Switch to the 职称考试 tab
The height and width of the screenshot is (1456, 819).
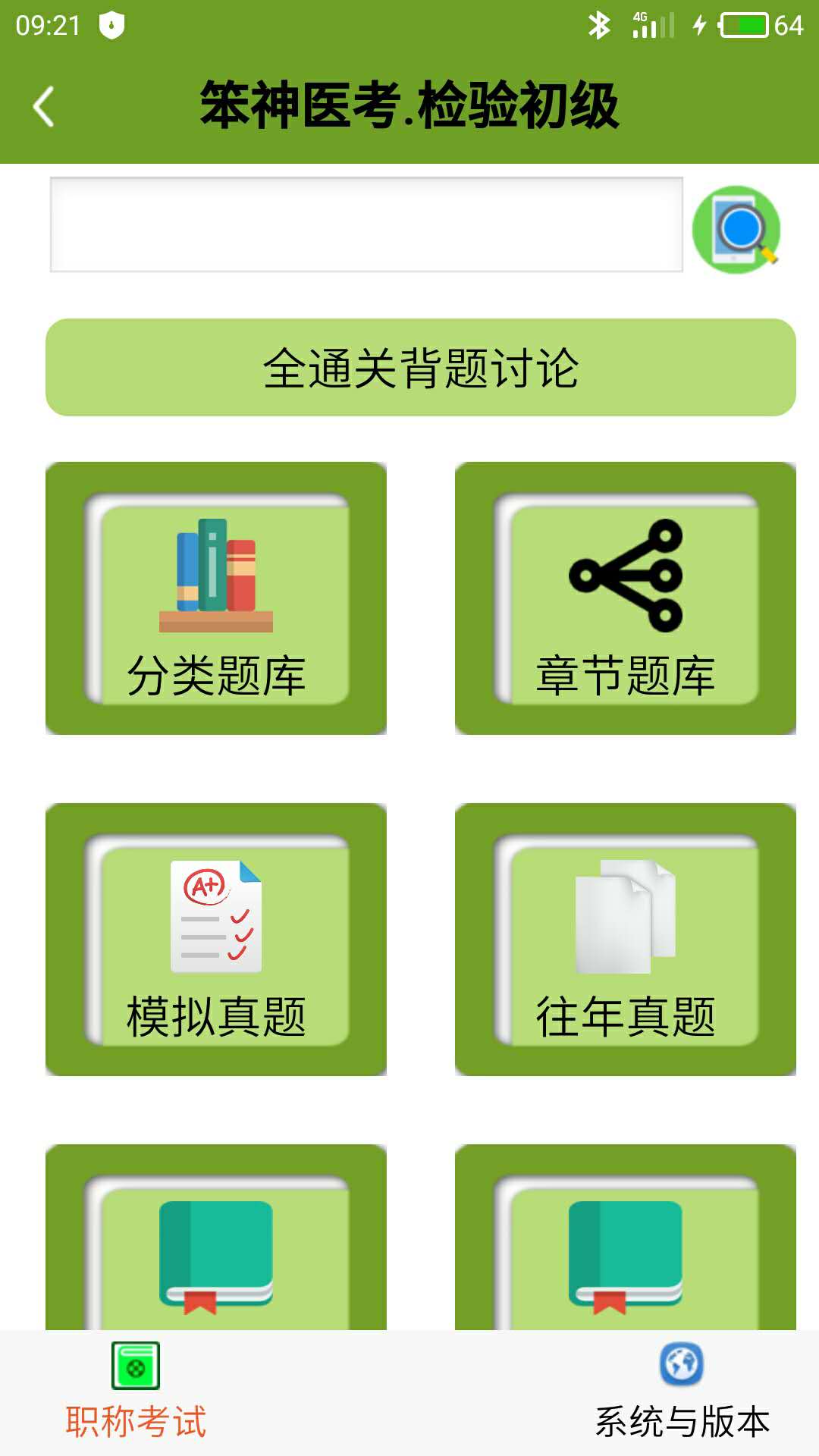tap(136, 1392)
